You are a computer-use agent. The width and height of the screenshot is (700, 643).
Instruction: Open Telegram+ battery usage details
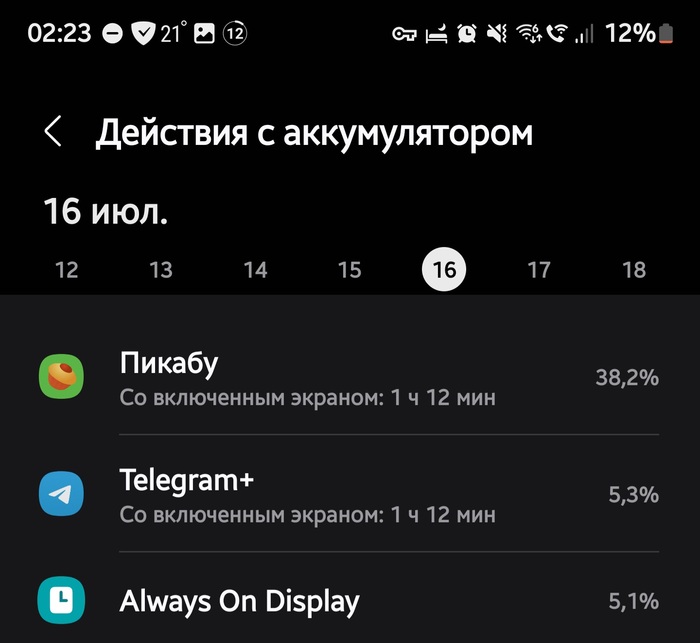(x=350, y=495)
